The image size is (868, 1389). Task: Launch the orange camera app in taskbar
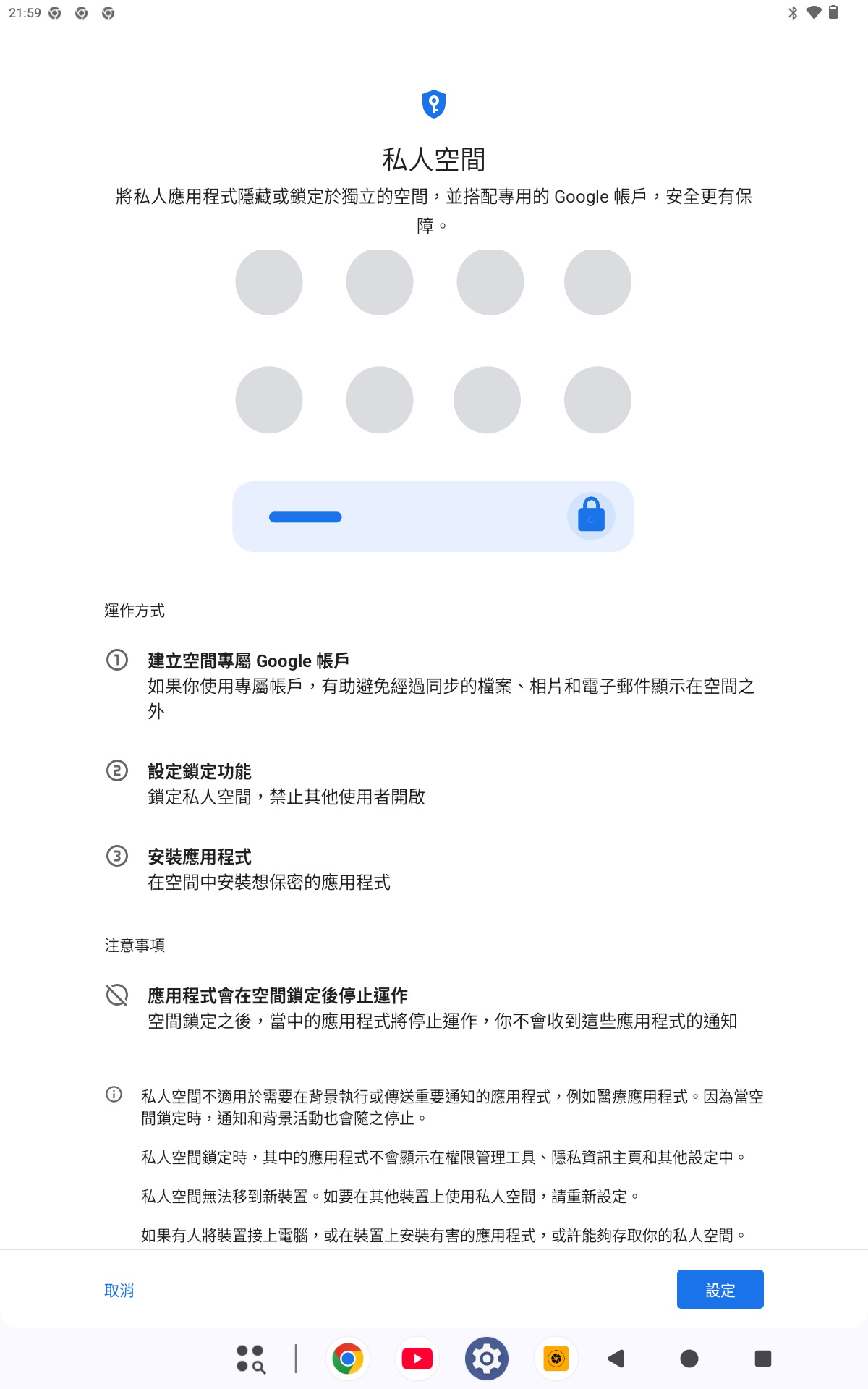click(x=556, y=1359)
